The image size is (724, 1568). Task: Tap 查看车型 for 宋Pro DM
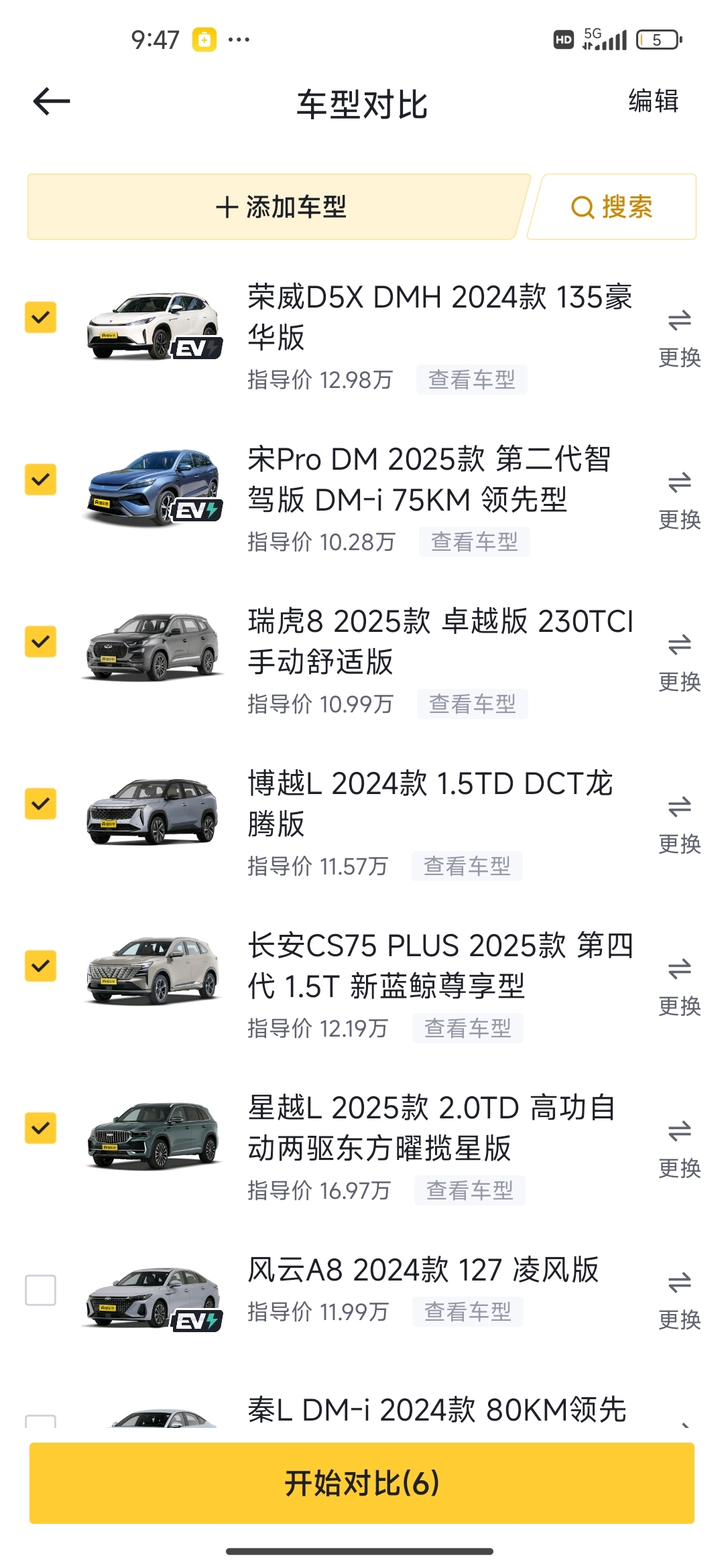point(474,542)
